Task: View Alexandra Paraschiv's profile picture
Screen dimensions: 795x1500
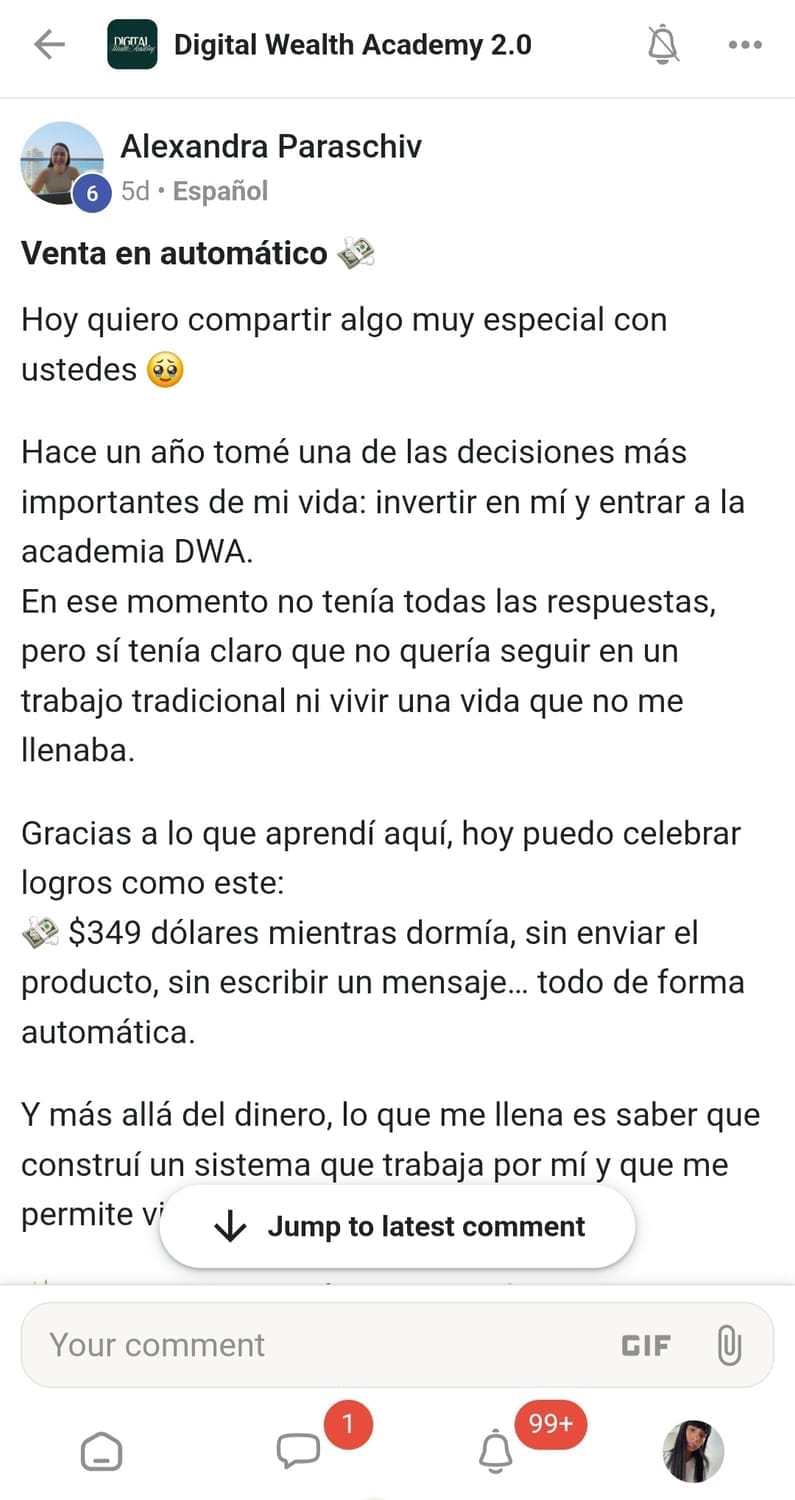Action: (62, 163)
